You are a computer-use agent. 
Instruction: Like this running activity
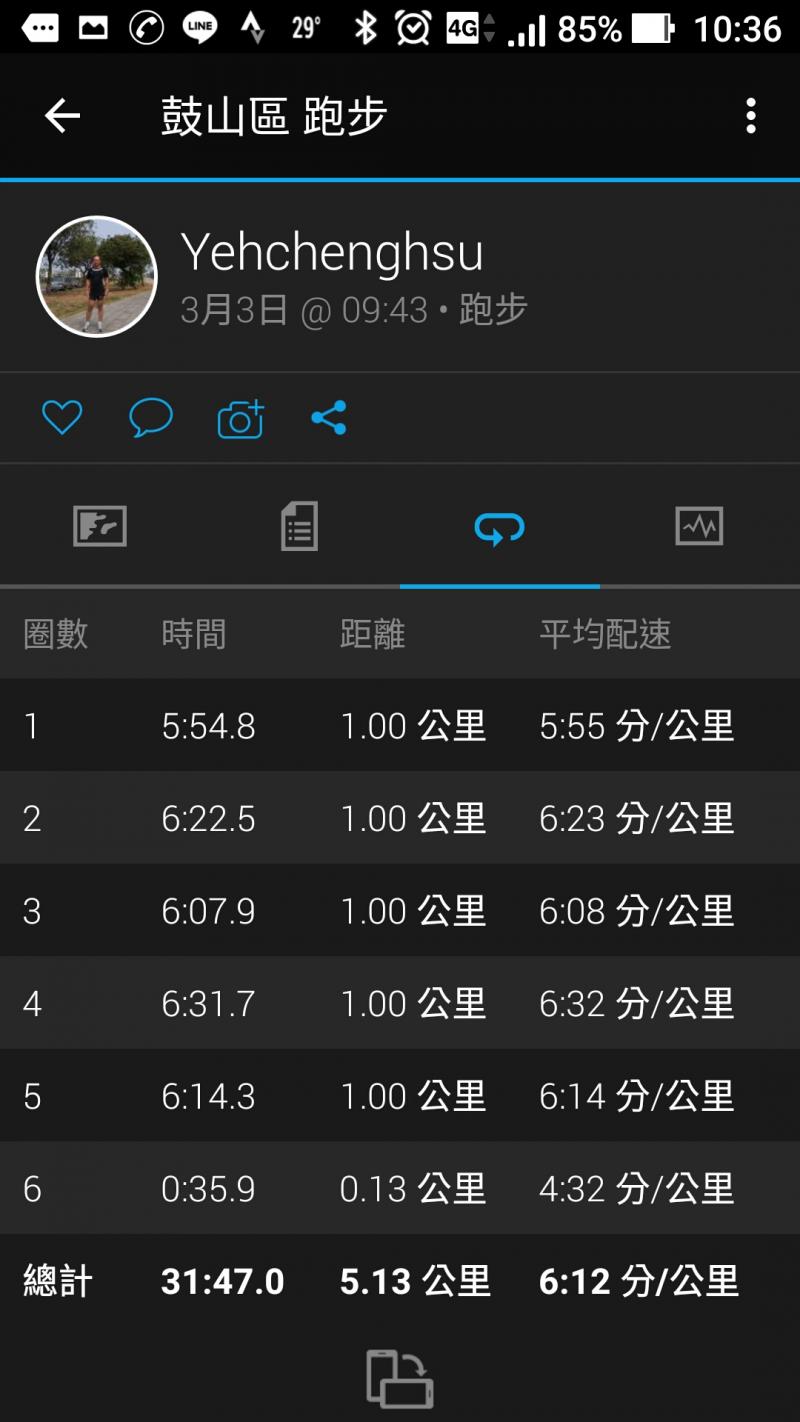[x=62, y=418]
